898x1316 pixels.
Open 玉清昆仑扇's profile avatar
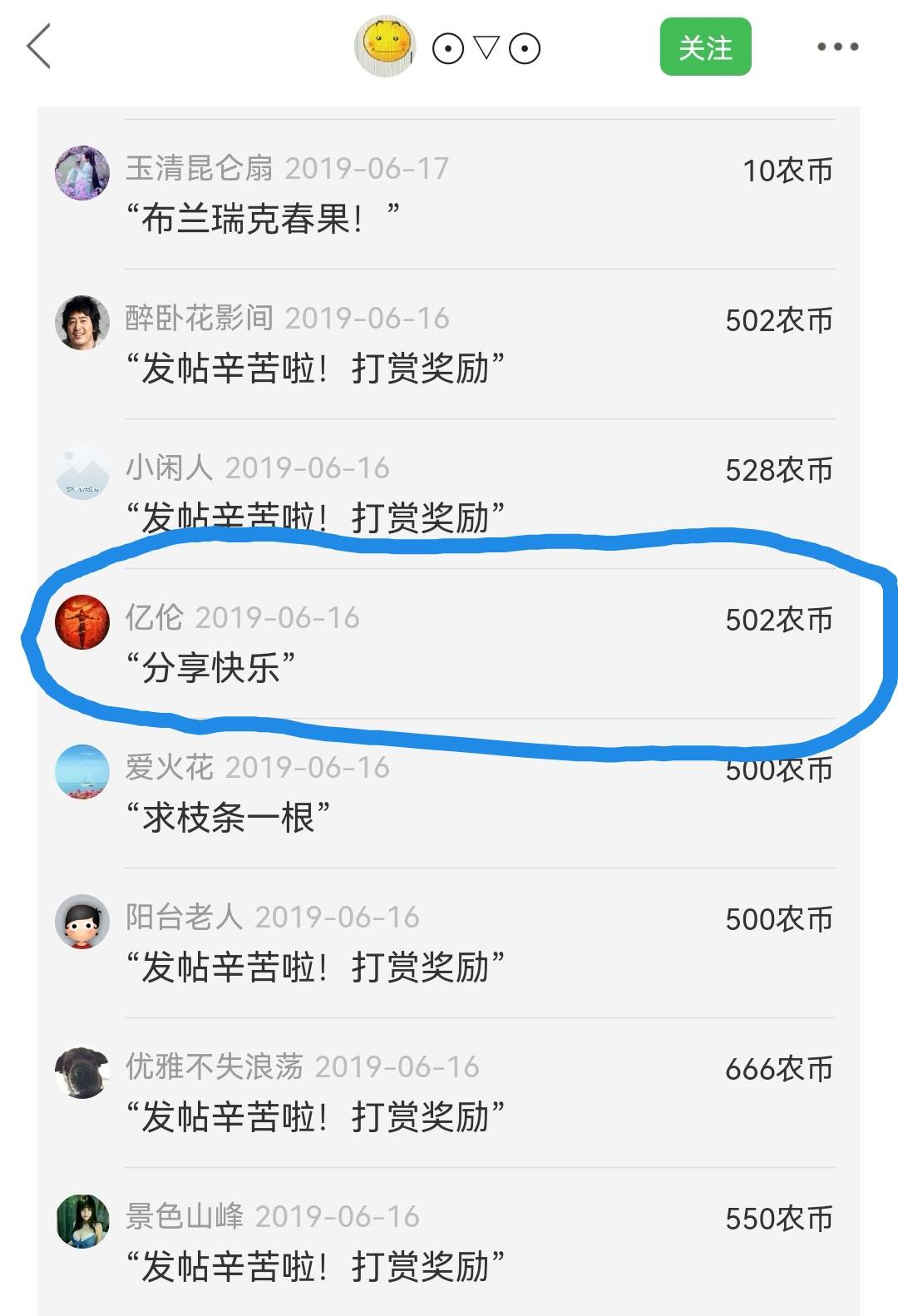(x=82, y=173)
